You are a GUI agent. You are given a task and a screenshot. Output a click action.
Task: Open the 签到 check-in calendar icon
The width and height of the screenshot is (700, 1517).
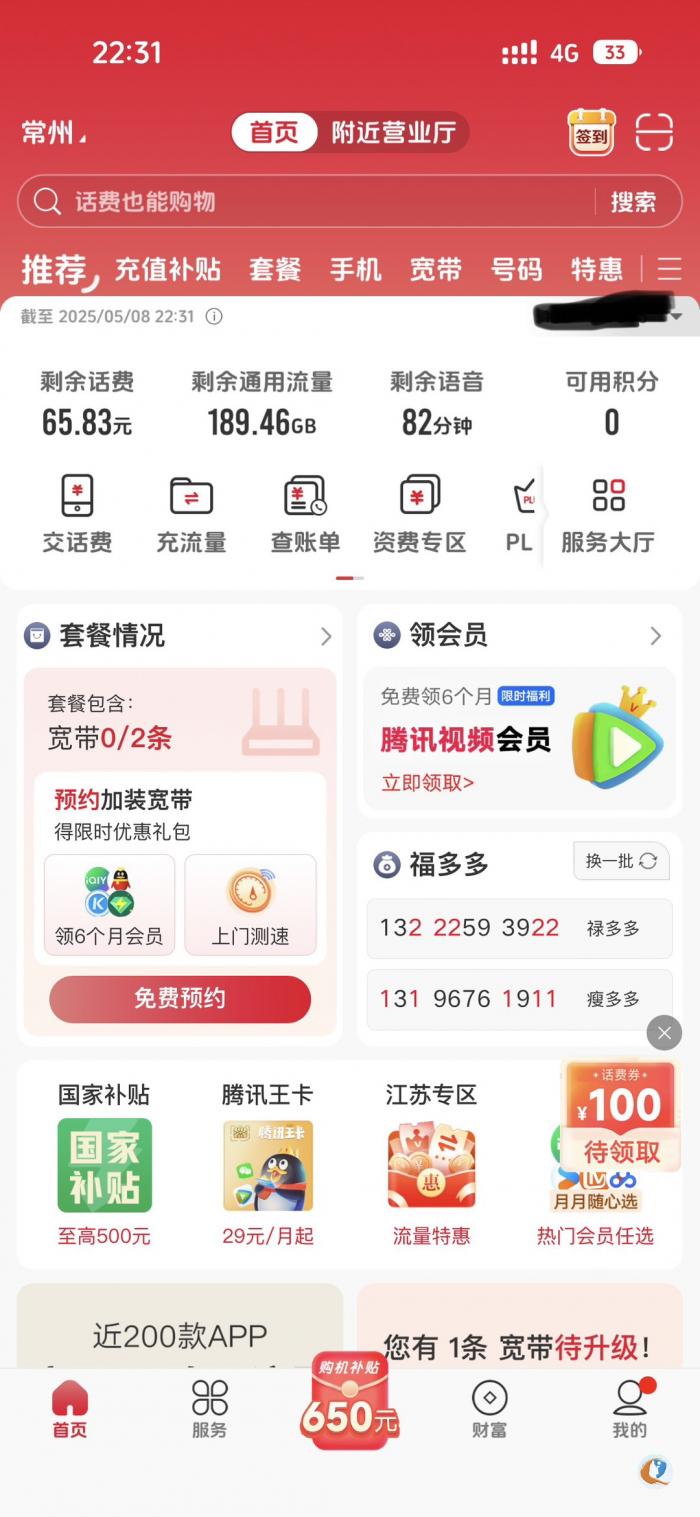coord(591,133)
